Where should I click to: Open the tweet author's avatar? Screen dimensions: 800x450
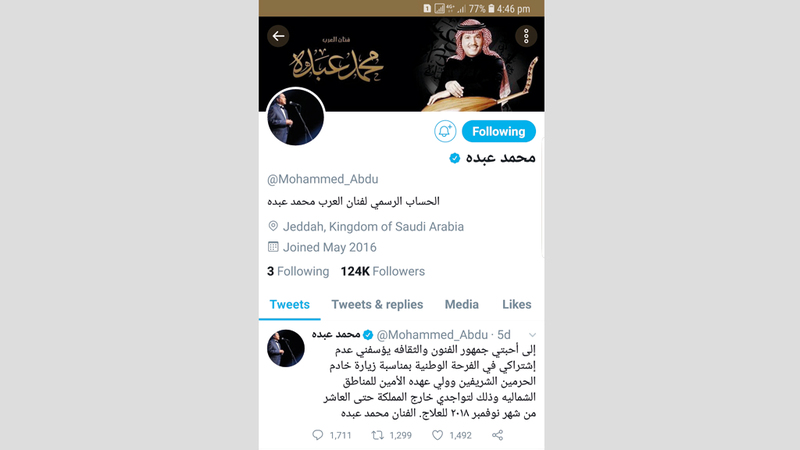285,348
